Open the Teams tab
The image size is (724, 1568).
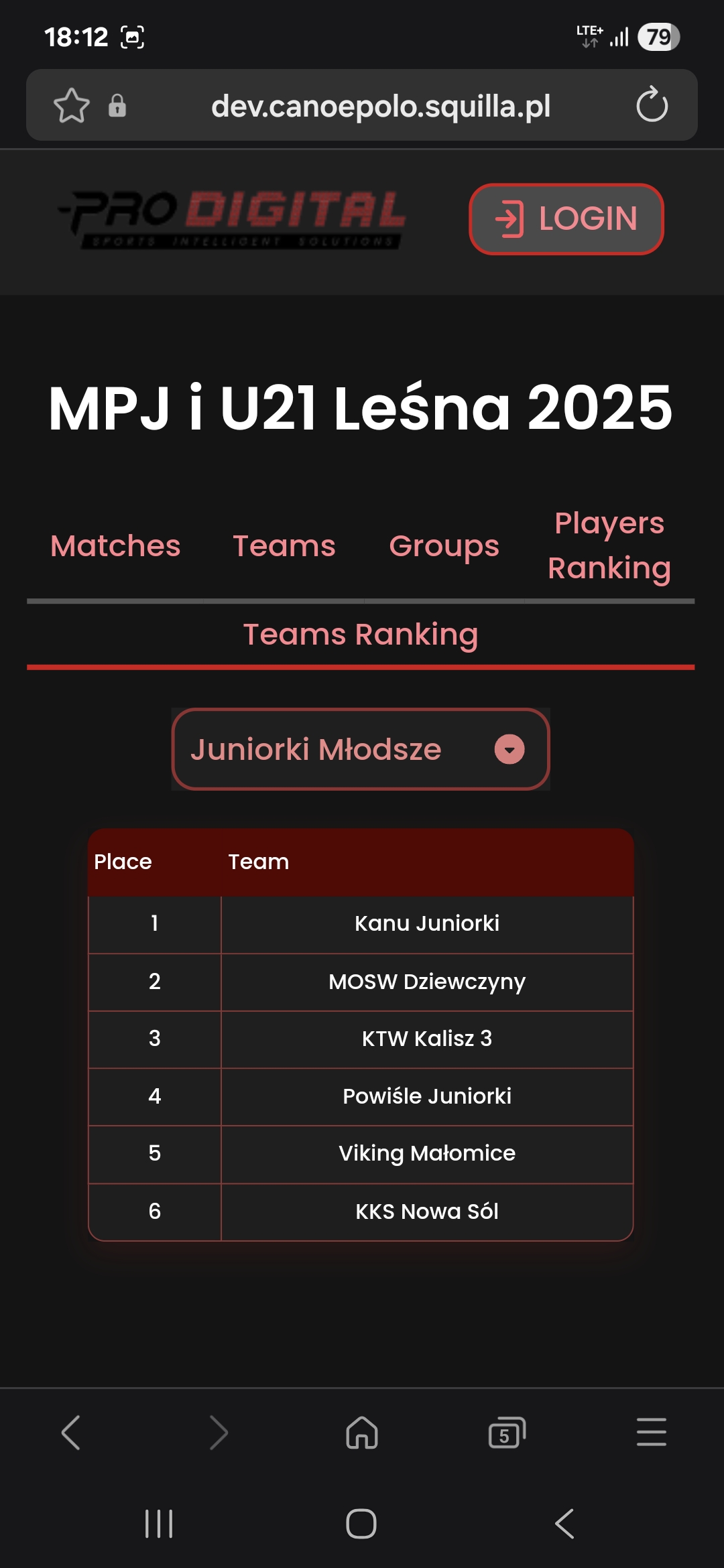(x=284, y=545)
